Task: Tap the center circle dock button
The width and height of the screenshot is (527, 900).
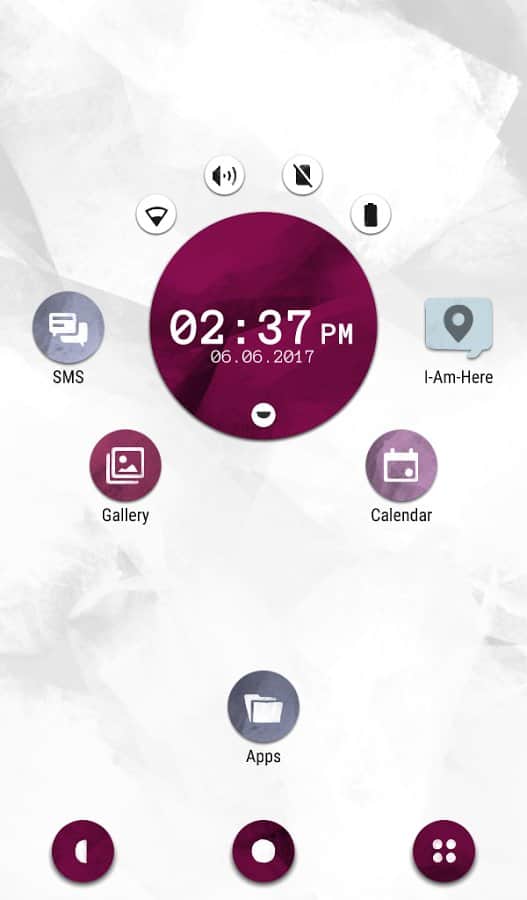Action: click(264, 852)
